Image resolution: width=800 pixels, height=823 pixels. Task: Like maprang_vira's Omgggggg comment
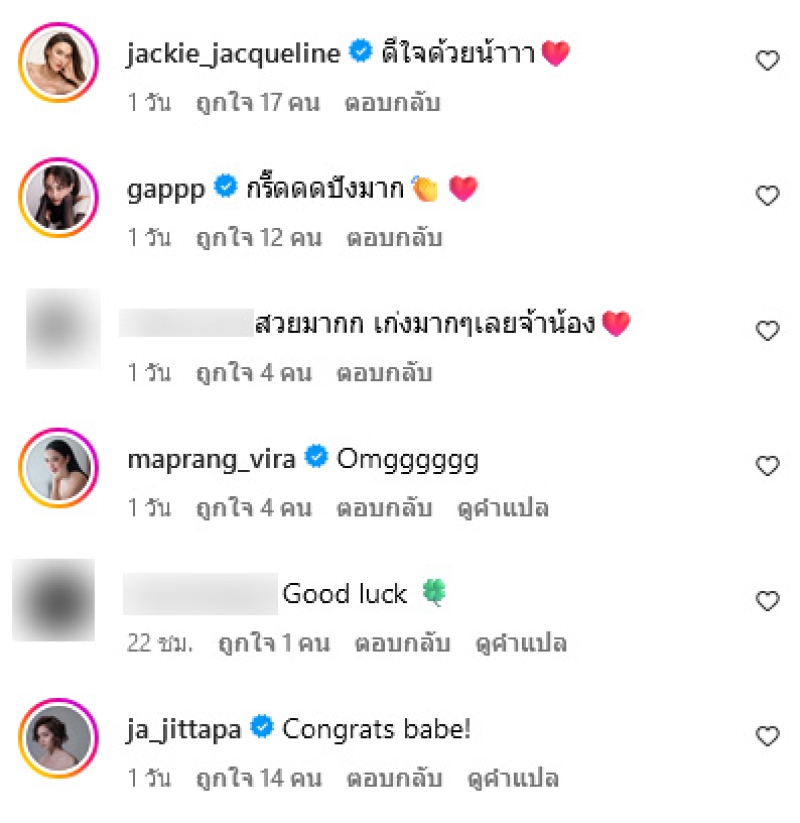pos(767,466)
